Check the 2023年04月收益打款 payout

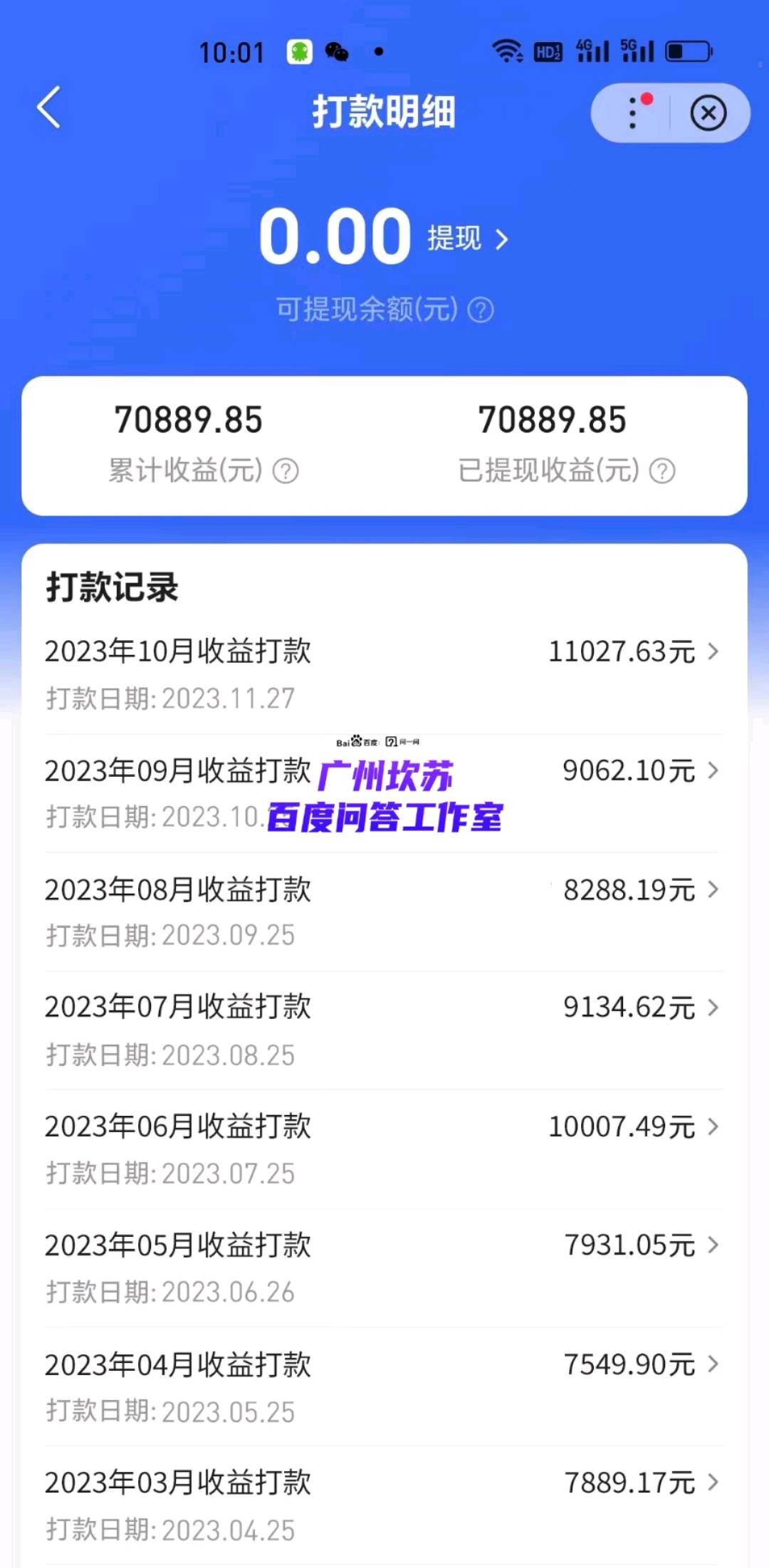383,1386
